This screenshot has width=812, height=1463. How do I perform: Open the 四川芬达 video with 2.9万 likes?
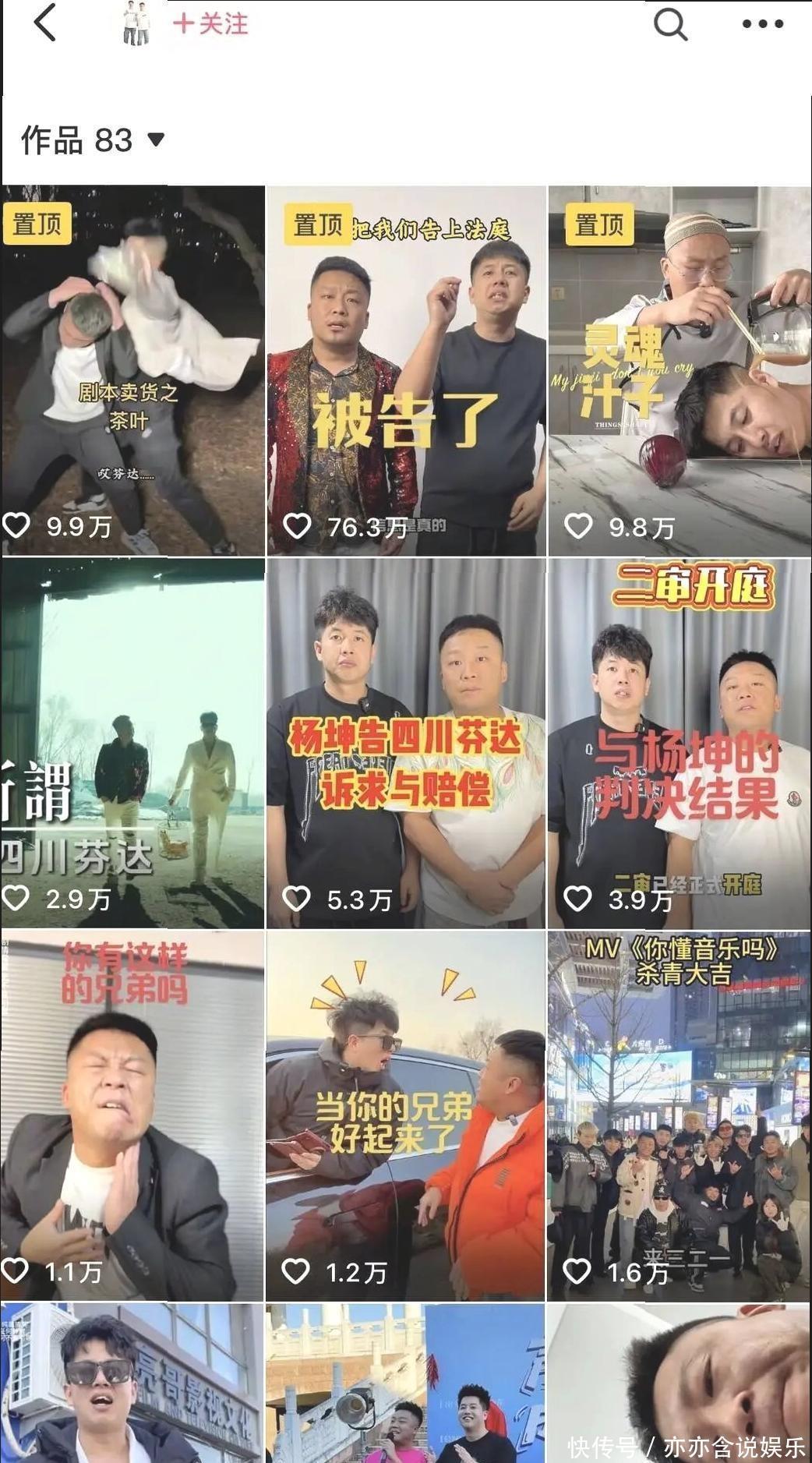[132, 743]
